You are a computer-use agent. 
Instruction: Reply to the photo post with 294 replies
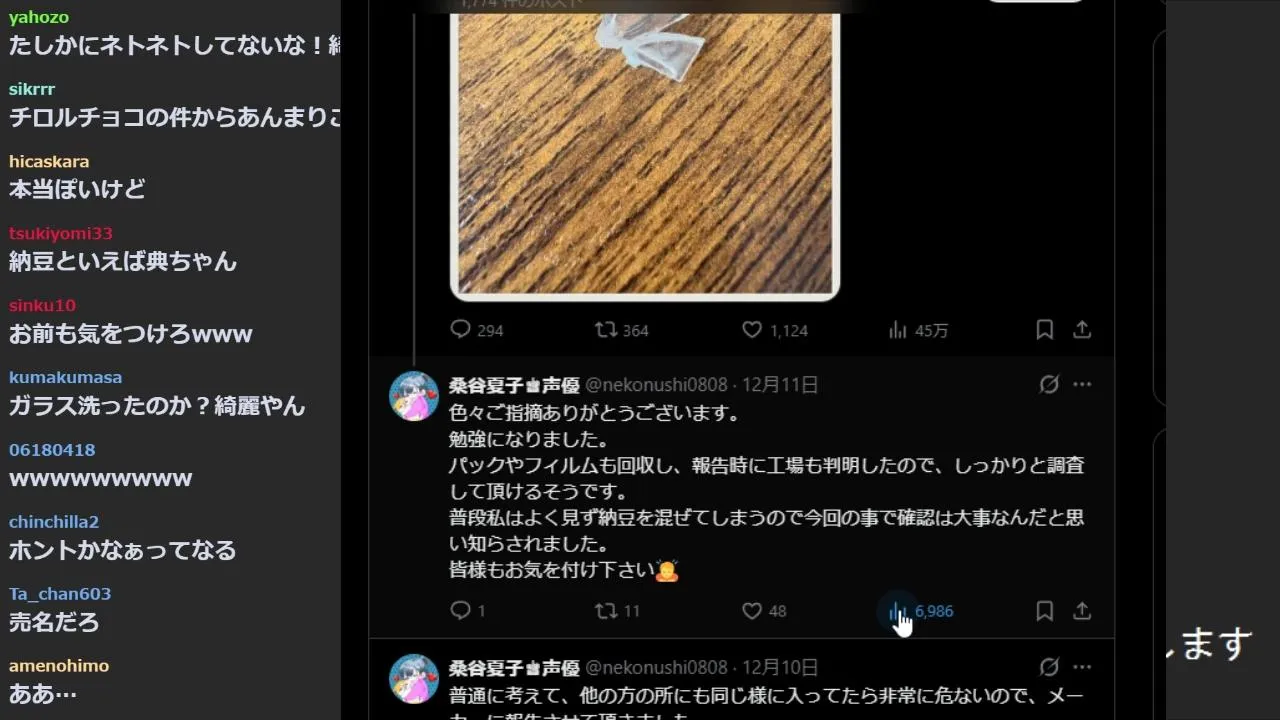coord(461,329)
